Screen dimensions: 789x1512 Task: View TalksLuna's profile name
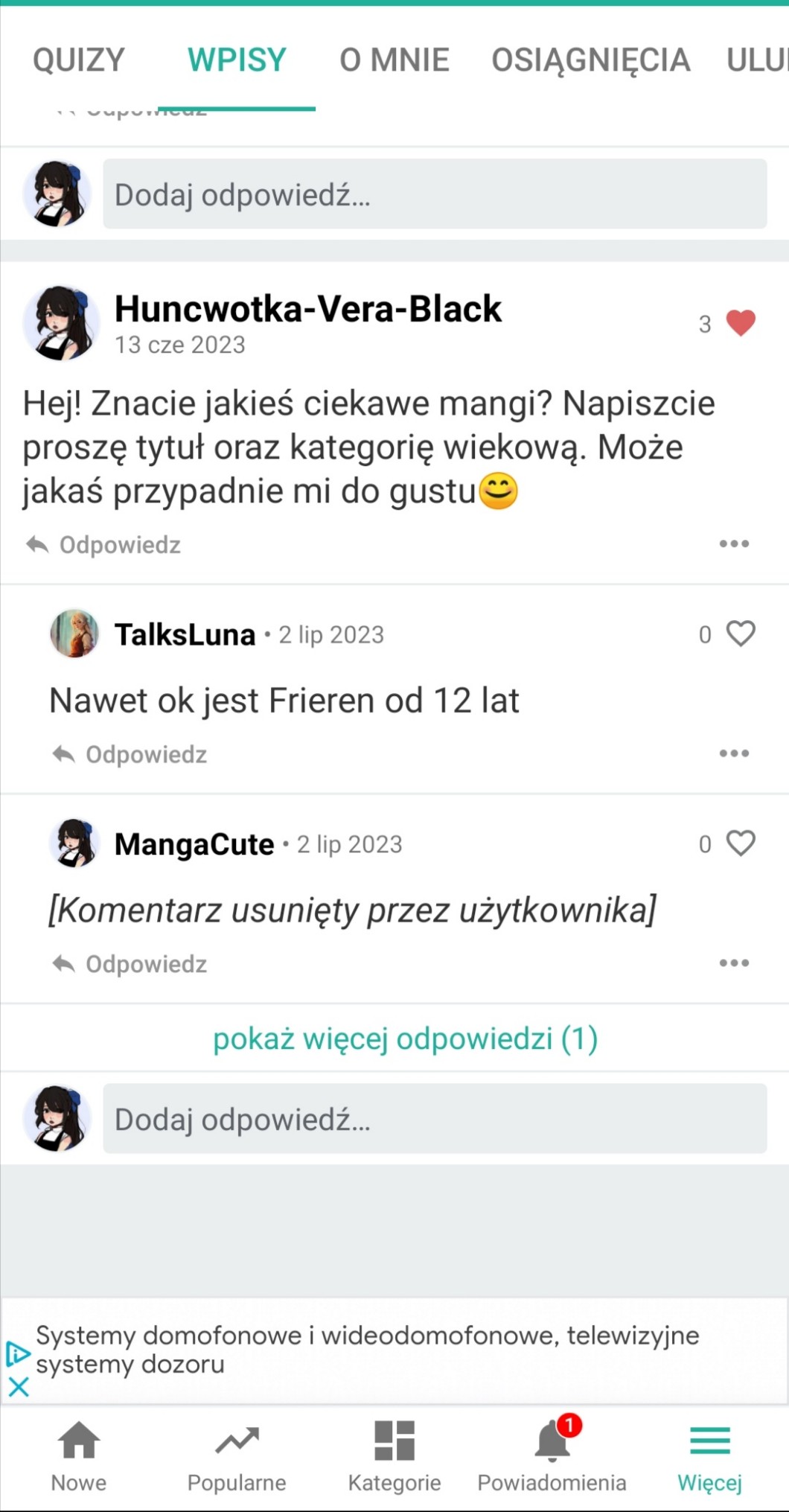click(x=185, y=635)
